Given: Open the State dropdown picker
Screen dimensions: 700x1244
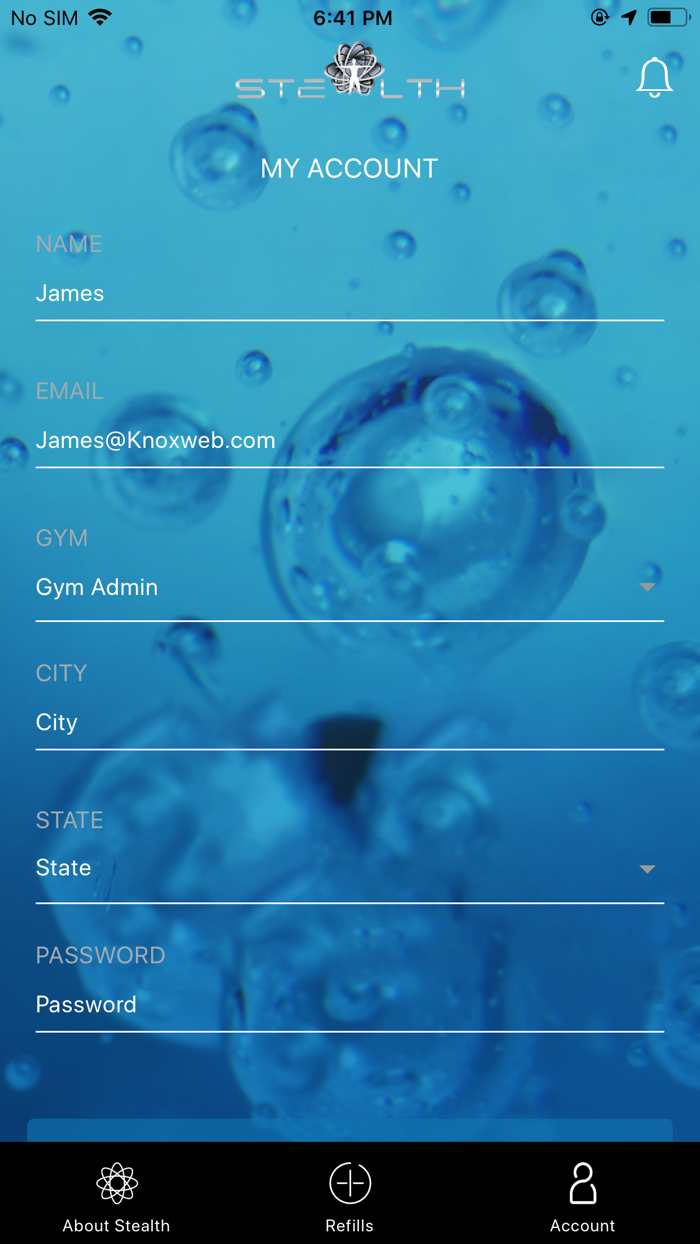Looking at the screenshot, I should click(x=349, y=869).
